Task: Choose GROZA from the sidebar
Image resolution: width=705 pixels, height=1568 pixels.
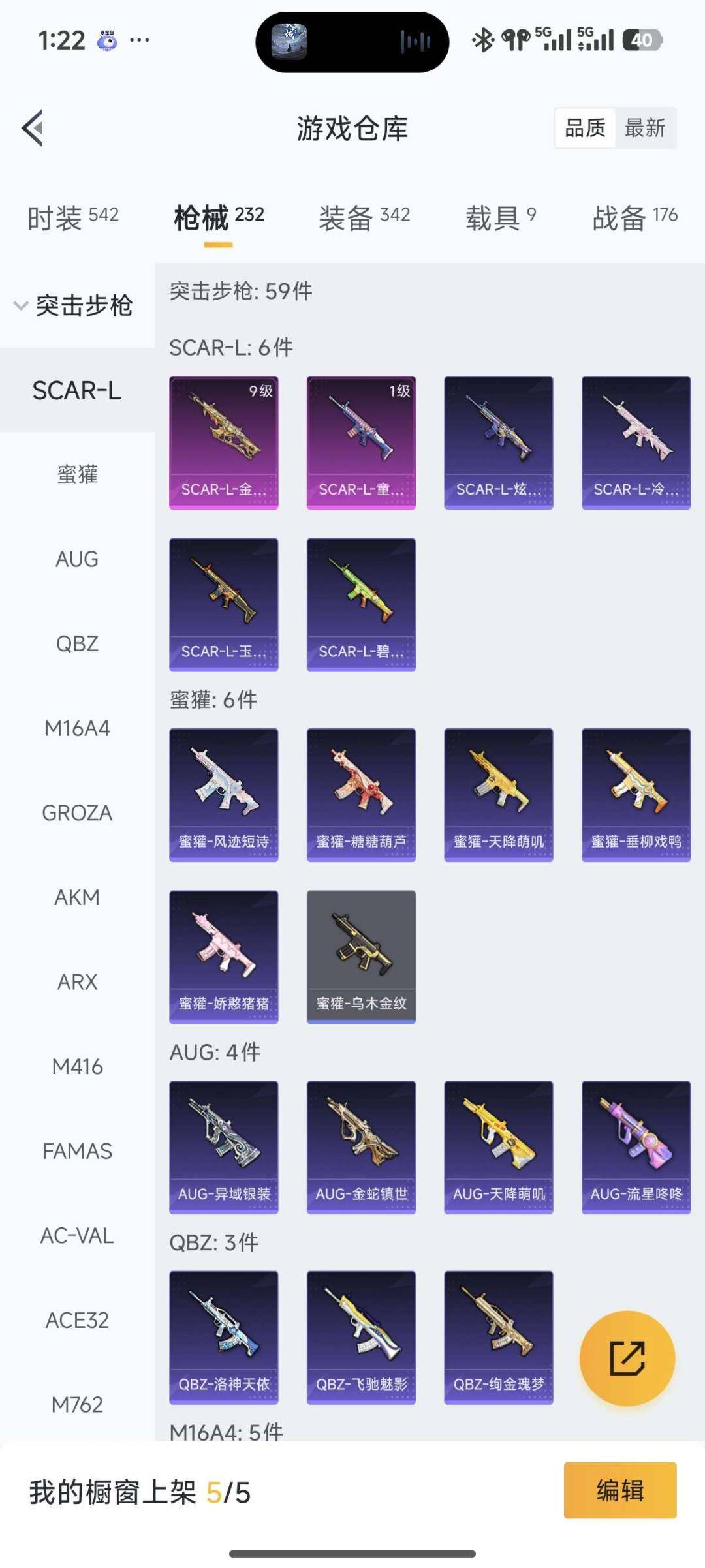Action: 77,813
